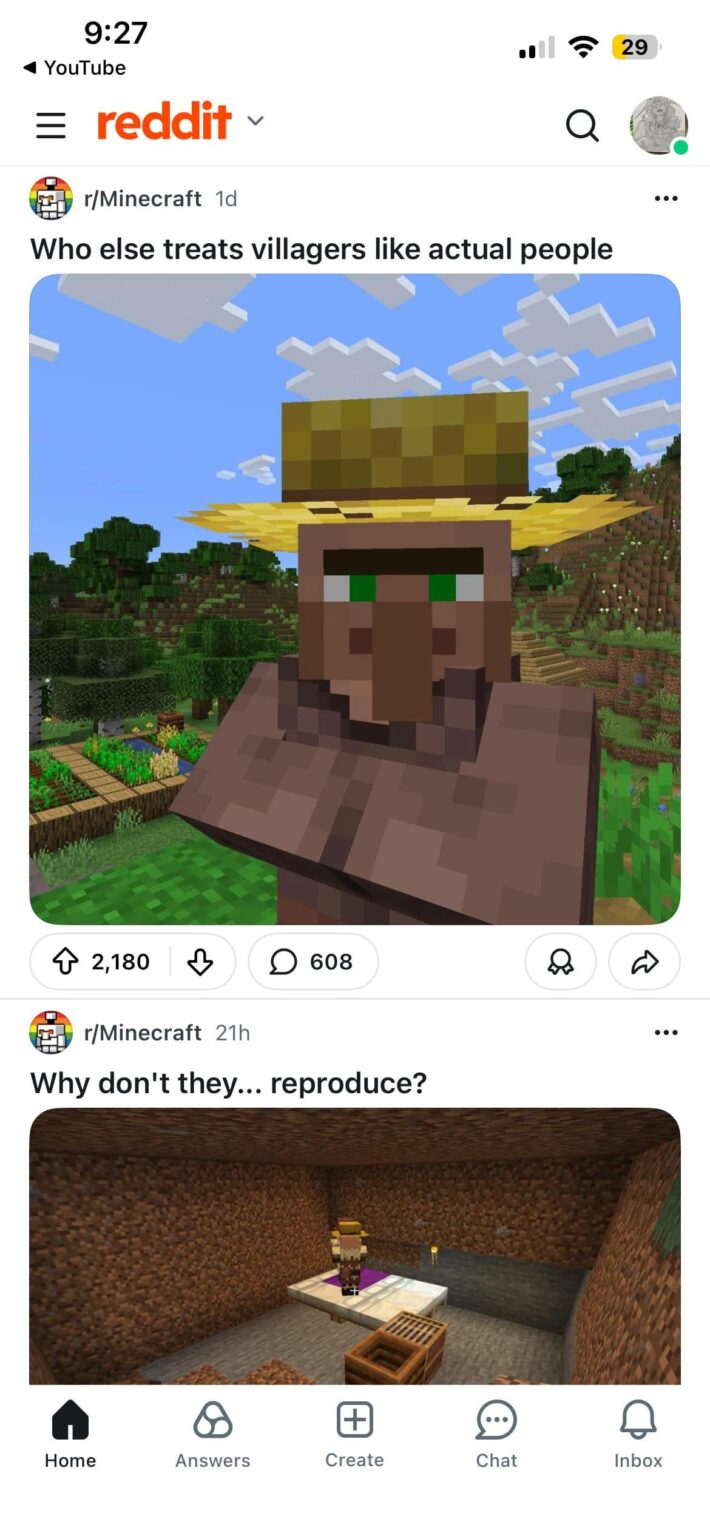Open your profile avatar menu

point(658,125)
